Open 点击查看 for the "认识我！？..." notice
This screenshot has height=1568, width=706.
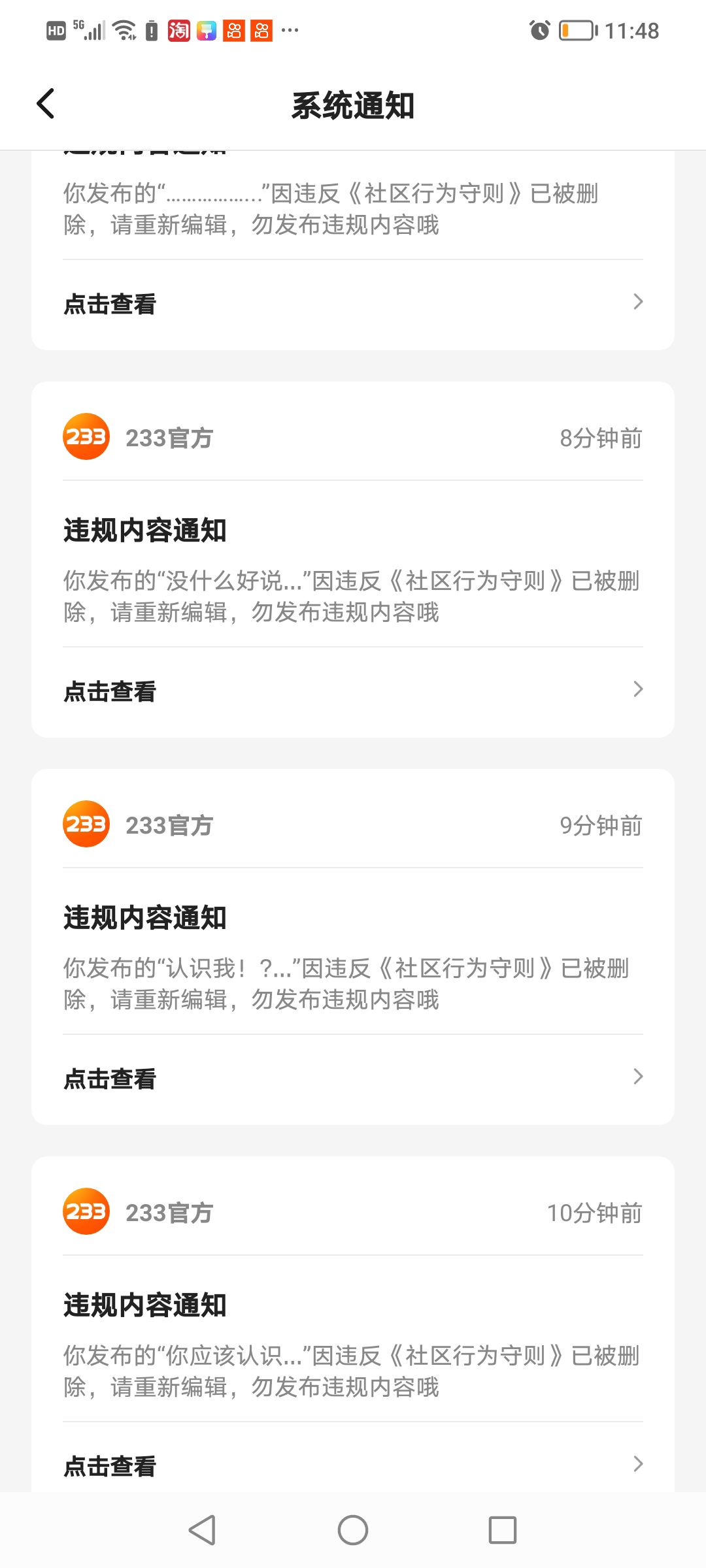click(353, 1078)
